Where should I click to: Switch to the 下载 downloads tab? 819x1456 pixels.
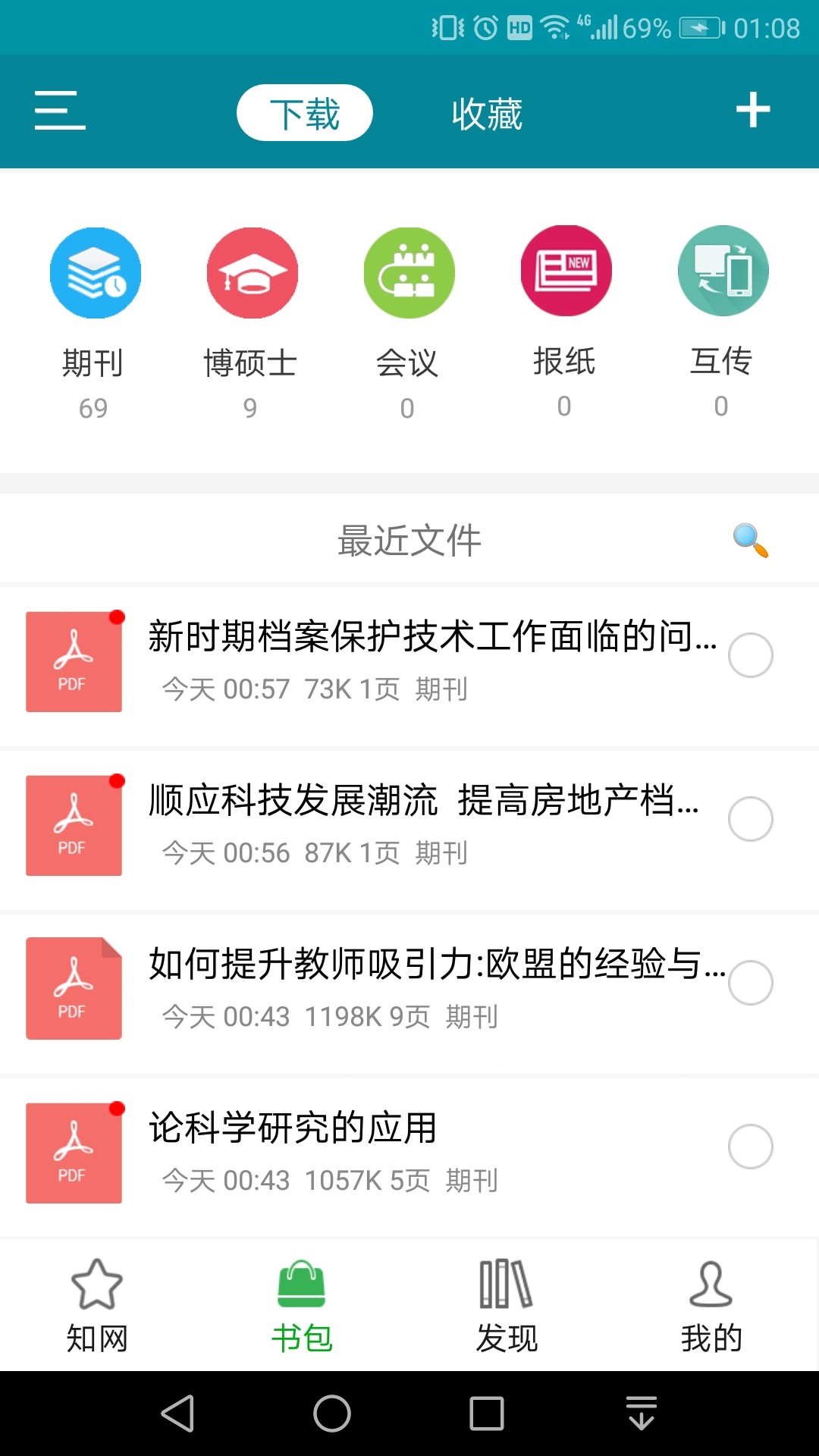click(x=305, y=111)
